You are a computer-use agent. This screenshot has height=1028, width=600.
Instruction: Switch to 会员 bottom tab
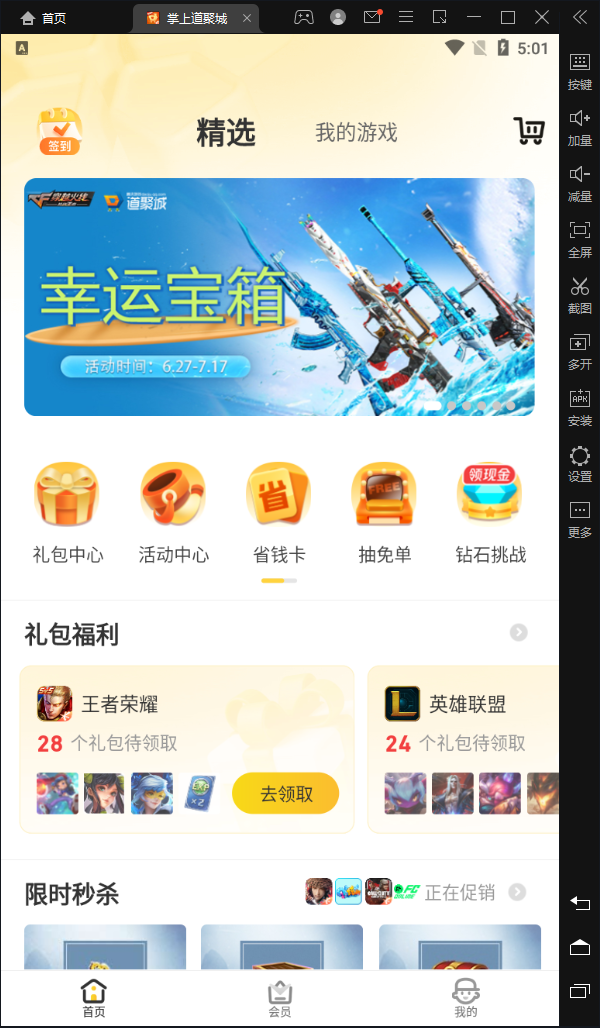coord(280,998)
